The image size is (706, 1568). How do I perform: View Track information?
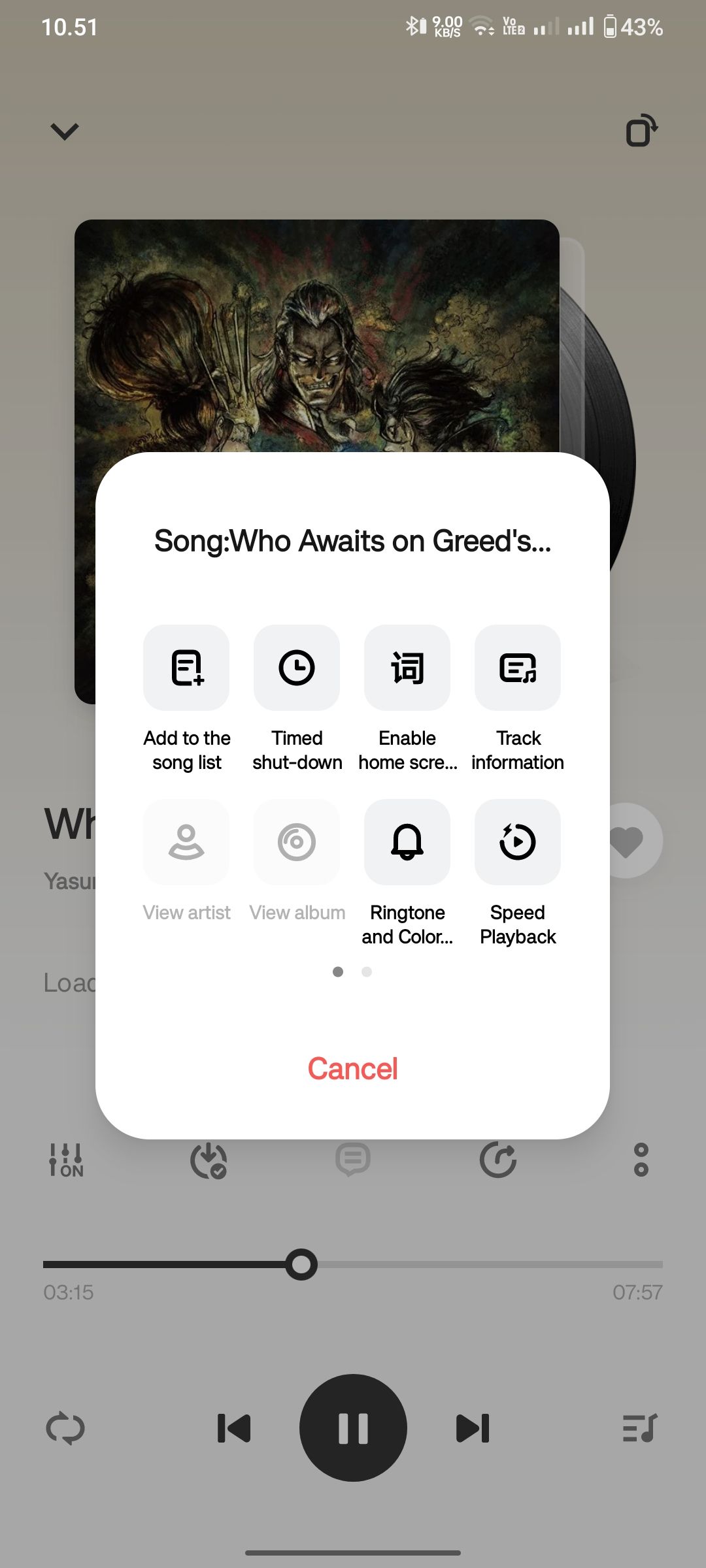click(518, 668)
